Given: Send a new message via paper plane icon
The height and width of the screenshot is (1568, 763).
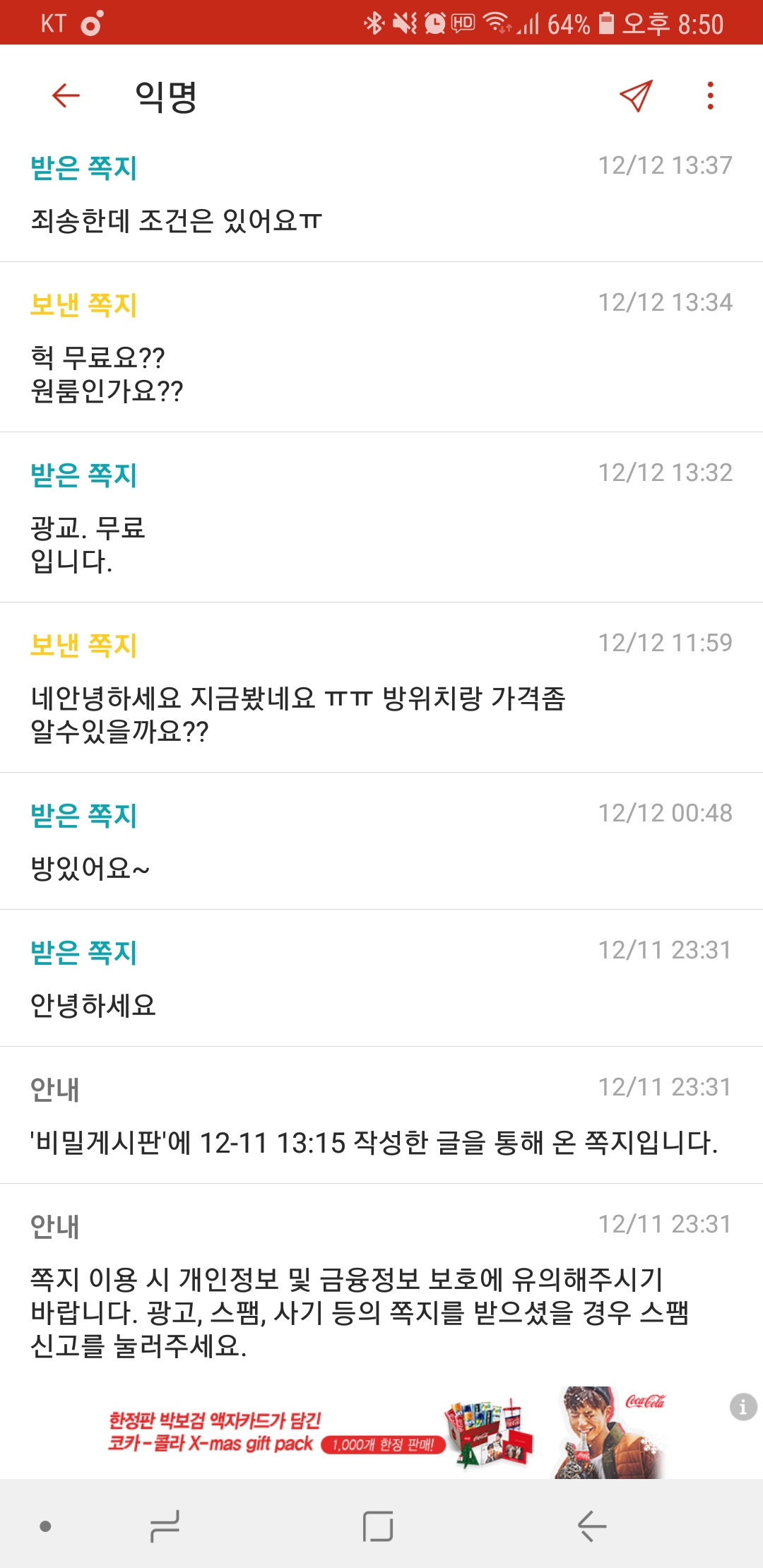Looking at the screenshot, I should (x=636, y=95).
